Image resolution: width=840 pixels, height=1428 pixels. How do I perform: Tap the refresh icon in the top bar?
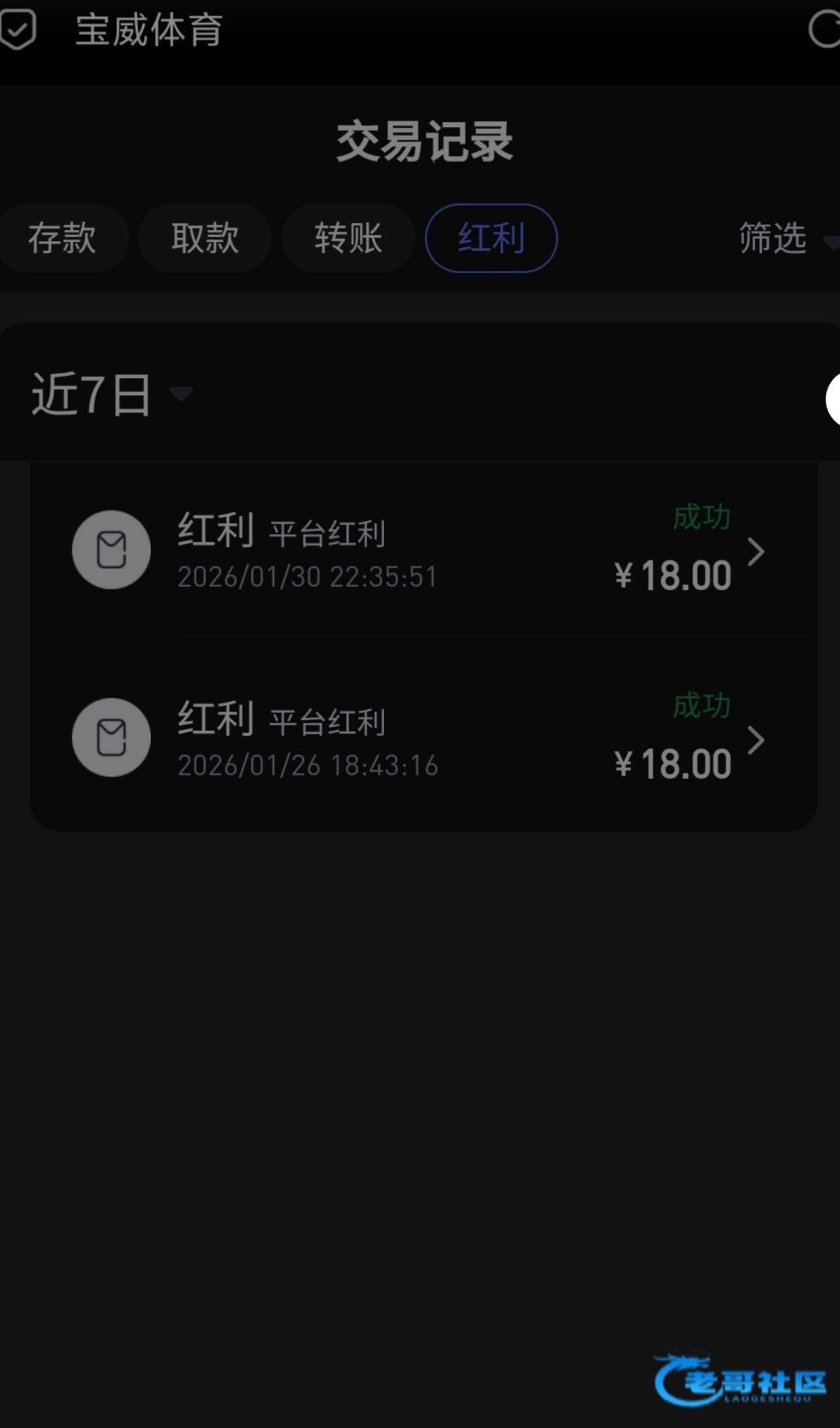(x=823, y=30)
